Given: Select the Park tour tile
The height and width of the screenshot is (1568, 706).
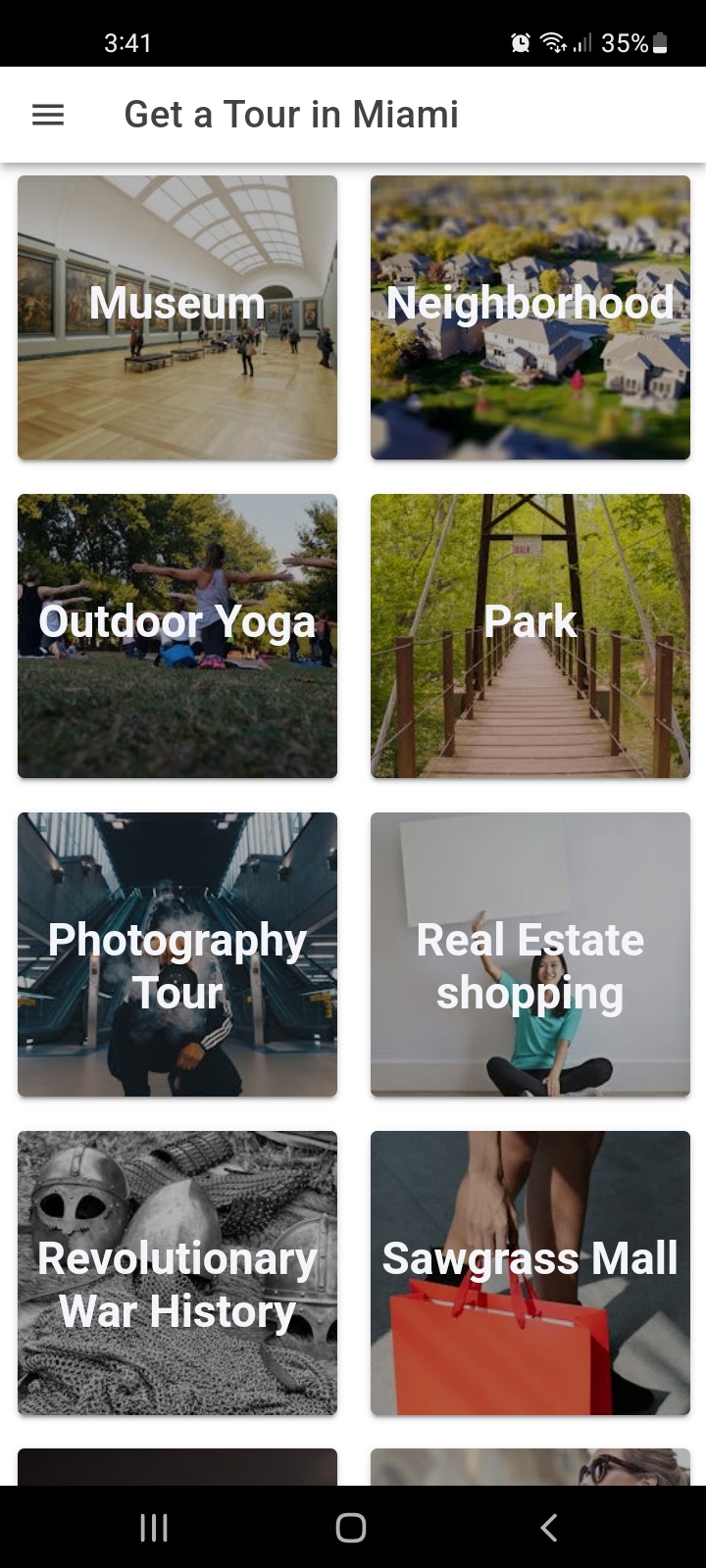Looking at the screenshot, I should pos(529,635).
